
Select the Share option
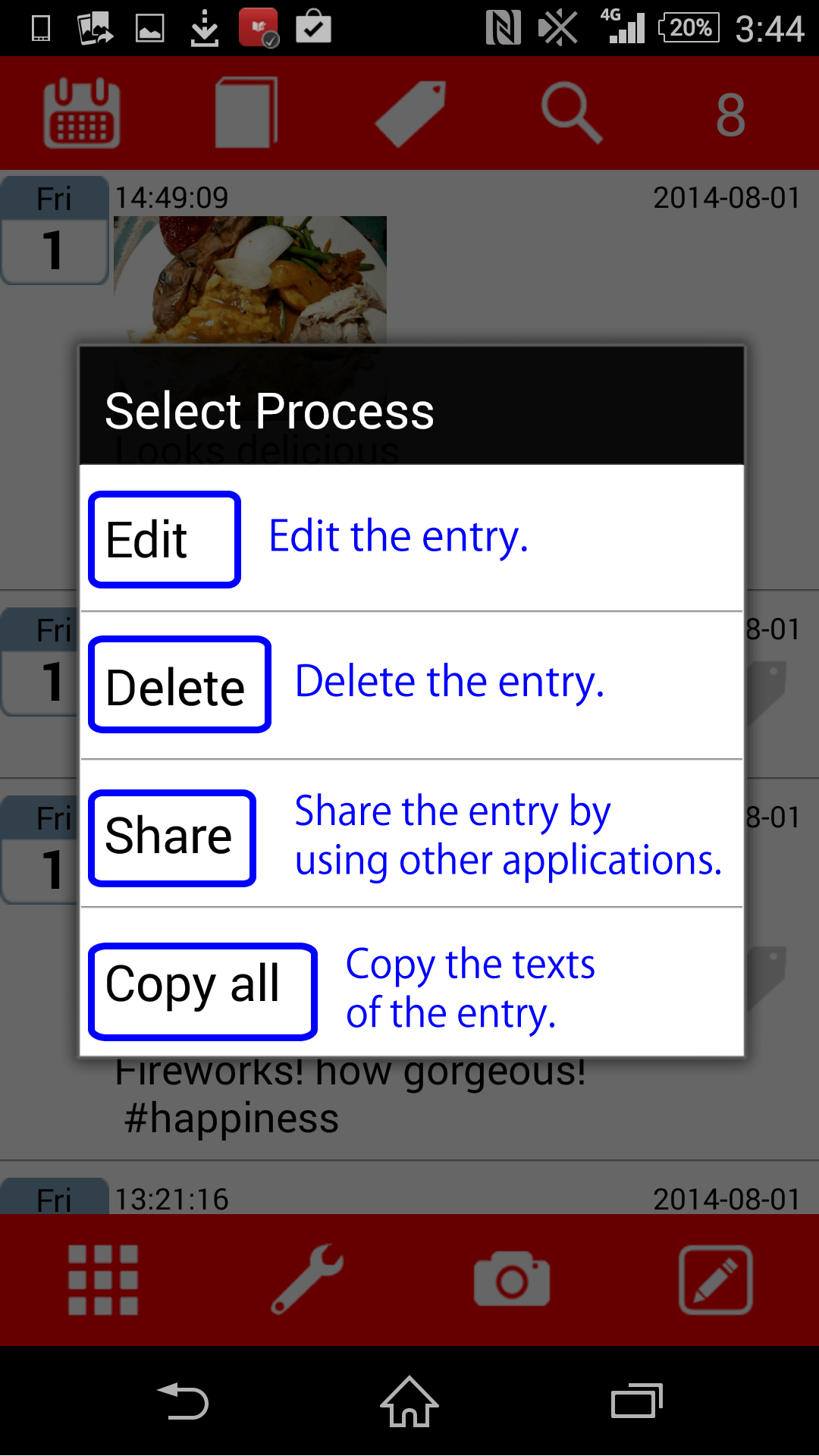[172, 838]
